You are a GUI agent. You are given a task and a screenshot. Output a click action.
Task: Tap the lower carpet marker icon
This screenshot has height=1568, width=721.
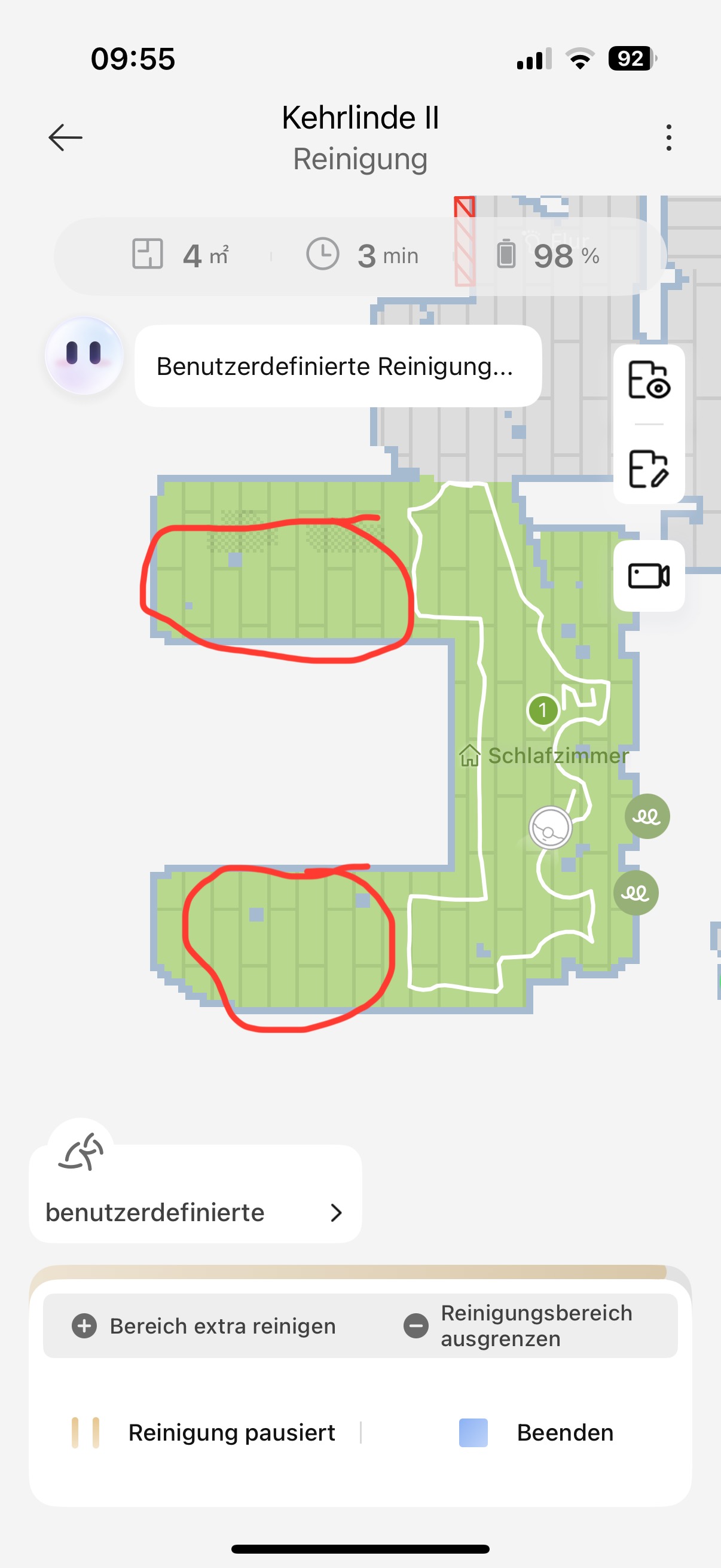pyautogui.click(x=636, y=893)
